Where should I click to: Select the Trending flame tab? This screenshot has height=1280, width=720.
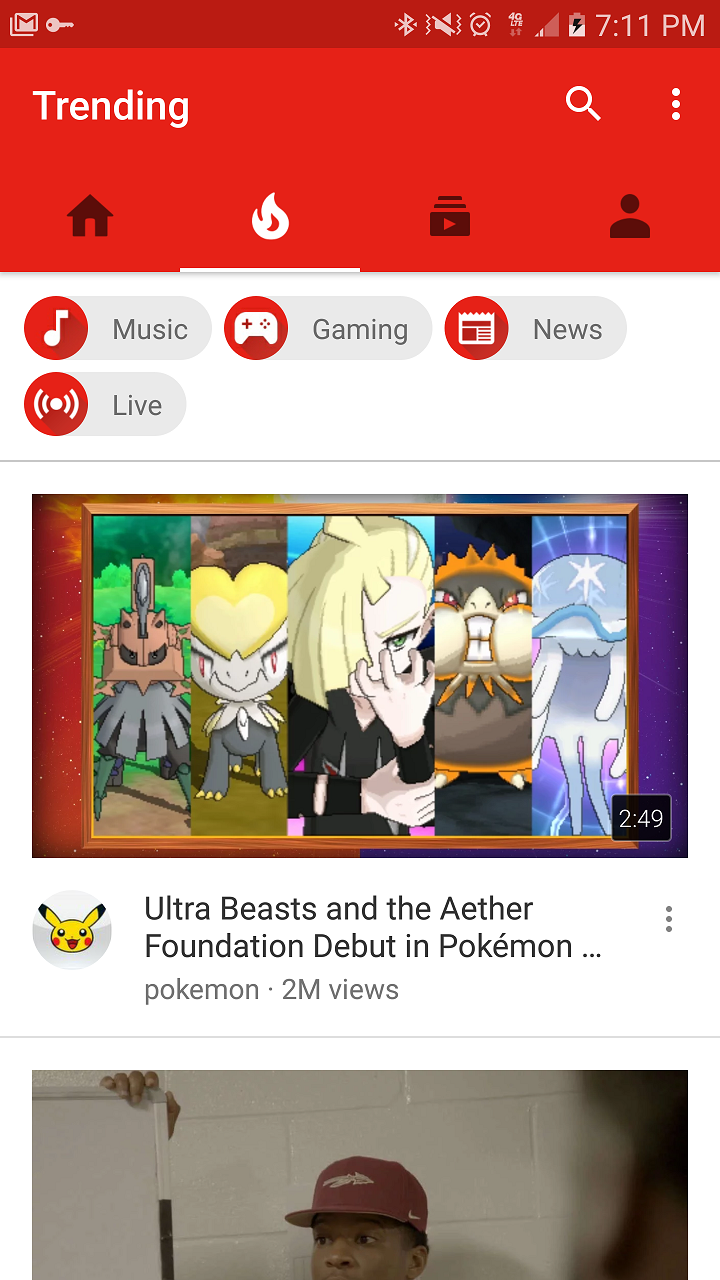(270, 216)
